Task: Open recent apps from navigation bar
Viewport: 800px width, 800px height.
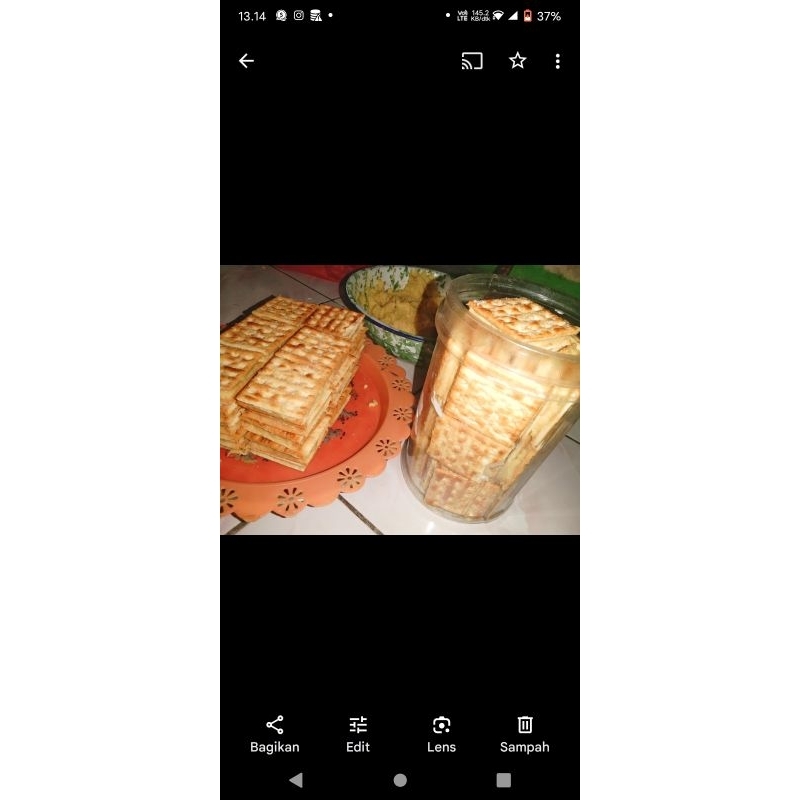Action: click(504, 780)
